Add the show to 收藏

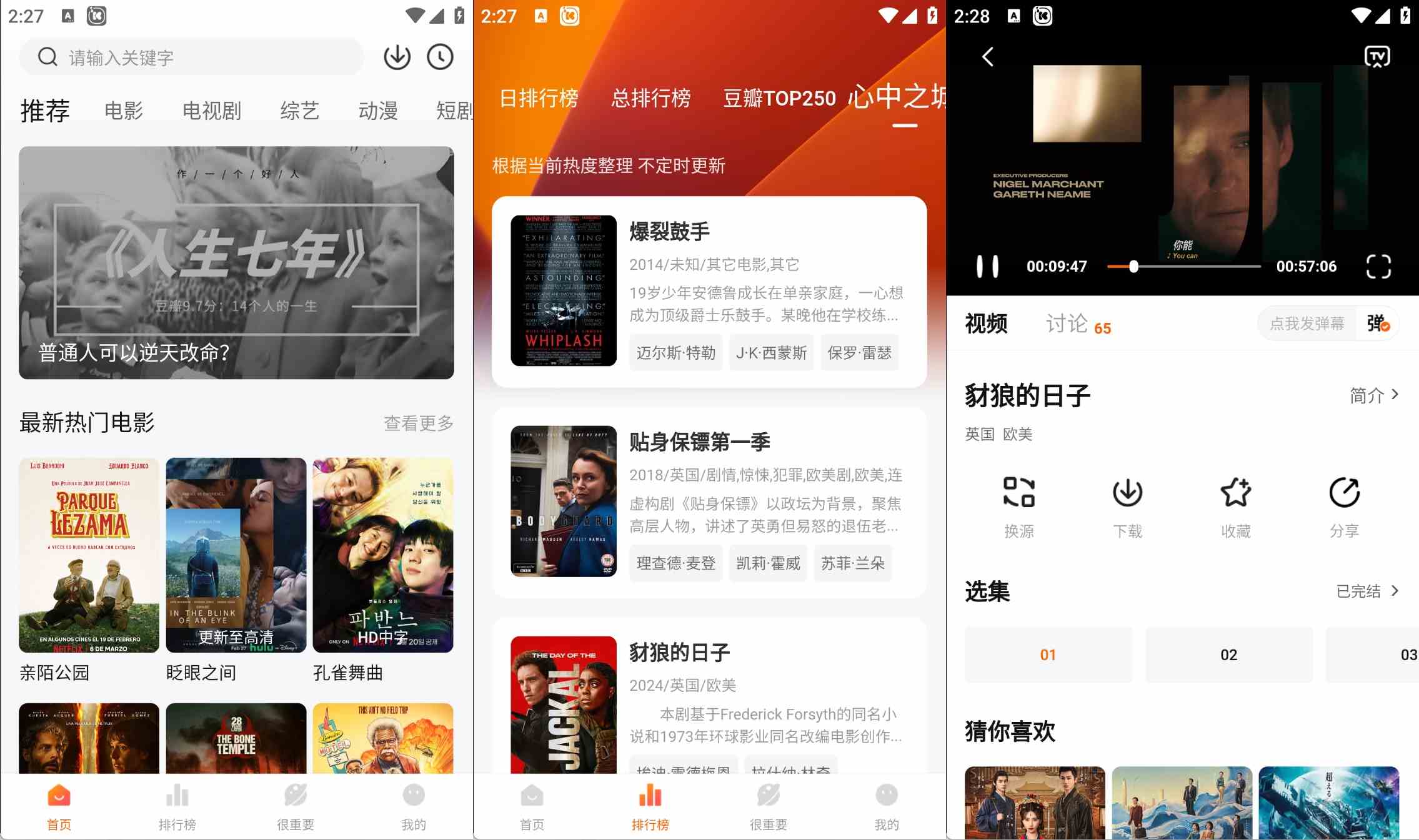[1235, 505]
